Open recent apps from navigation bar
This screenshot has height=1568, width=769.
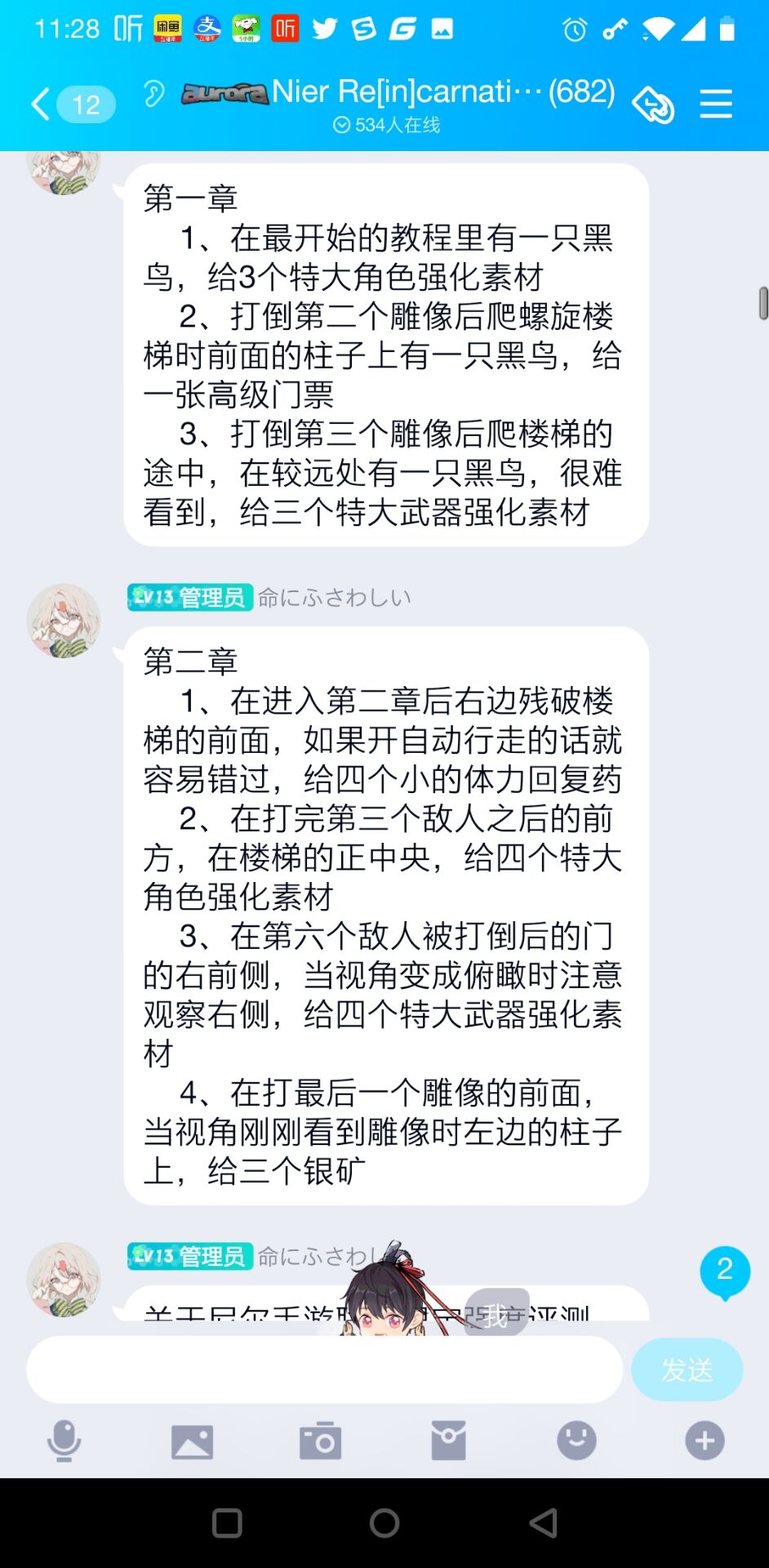click(x=227, y=1523)
